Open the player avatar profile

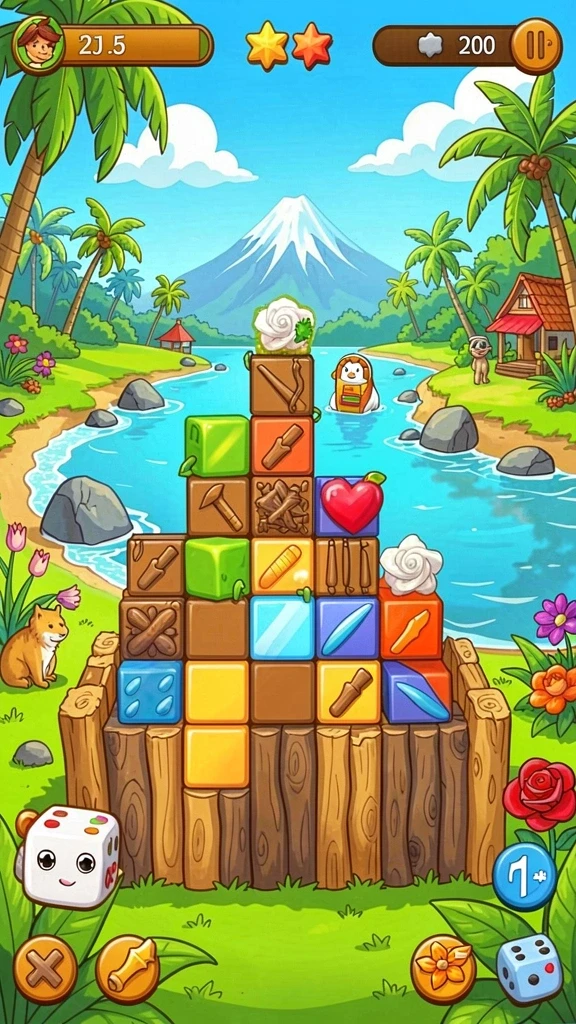[x=39, y=44]
